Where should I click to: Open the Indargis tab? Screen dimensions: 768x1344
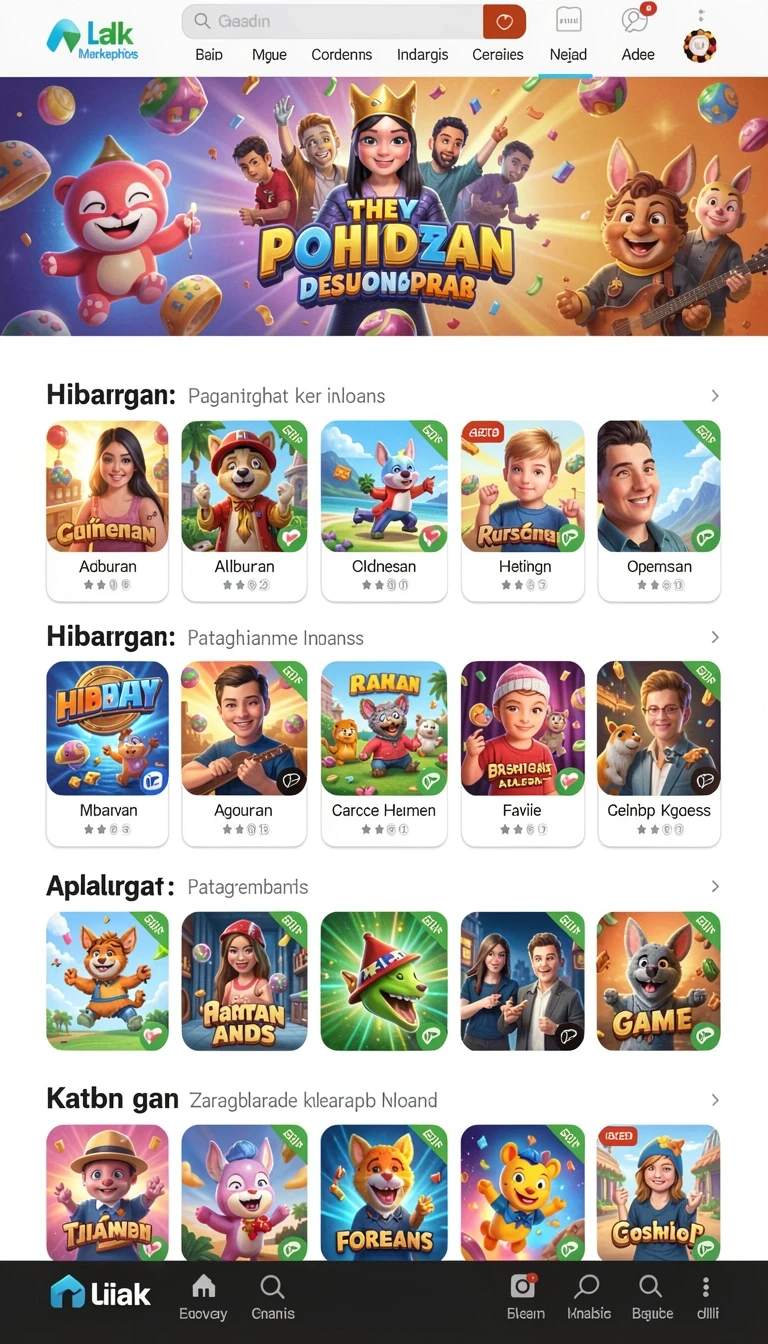[x=422, y=55]
